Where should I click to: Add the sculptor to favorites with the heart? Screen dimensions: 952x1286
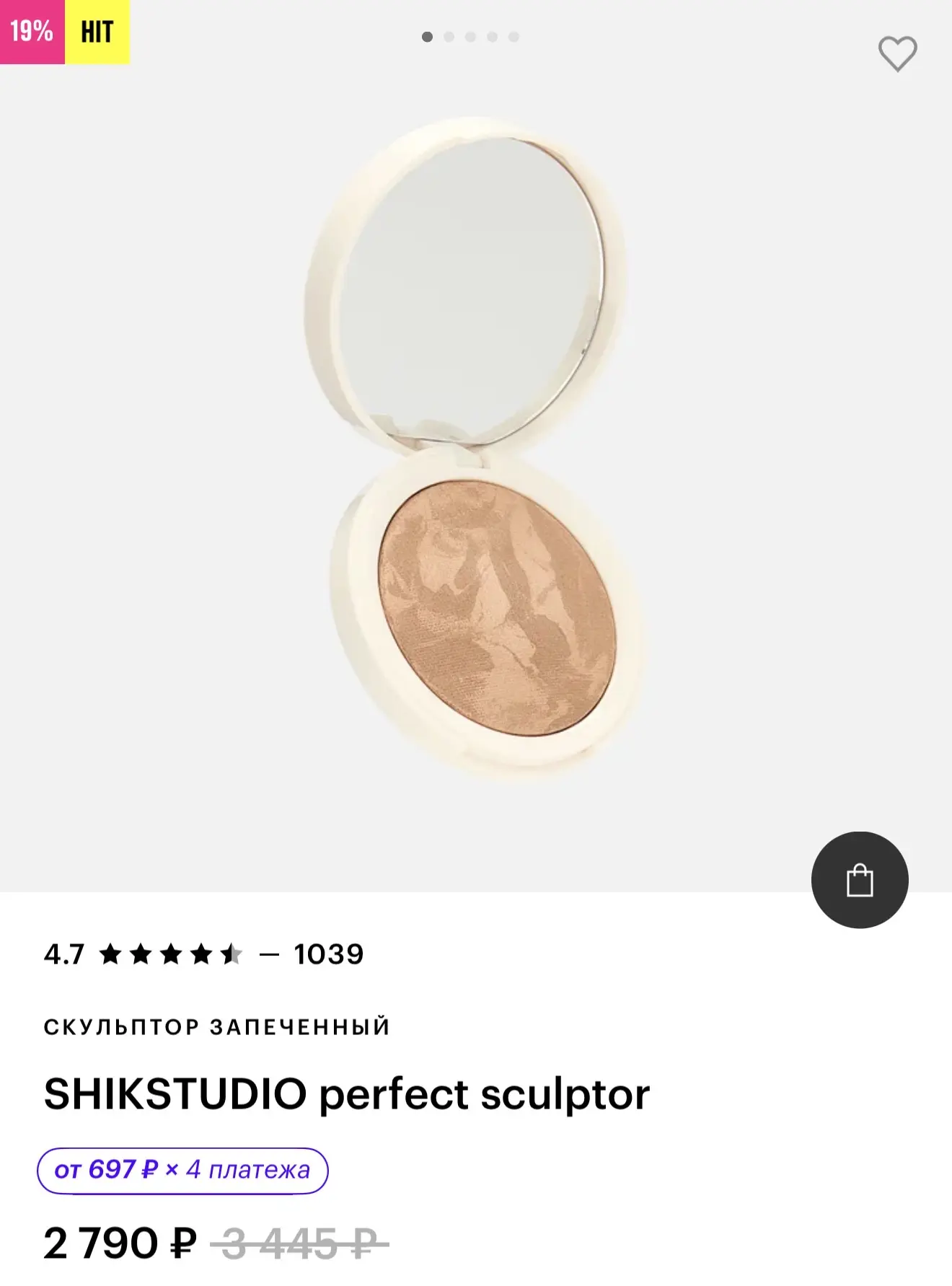tap(897, 53)
